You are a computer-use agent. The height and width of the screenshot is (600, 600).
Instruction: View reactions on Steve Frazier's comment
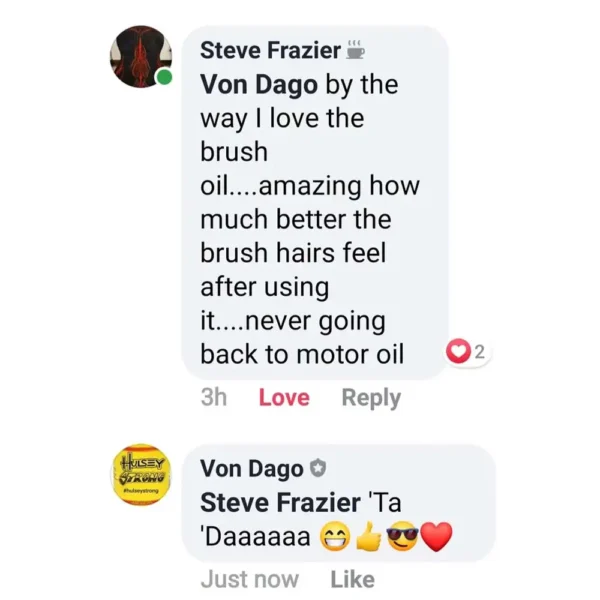point(469,352)
